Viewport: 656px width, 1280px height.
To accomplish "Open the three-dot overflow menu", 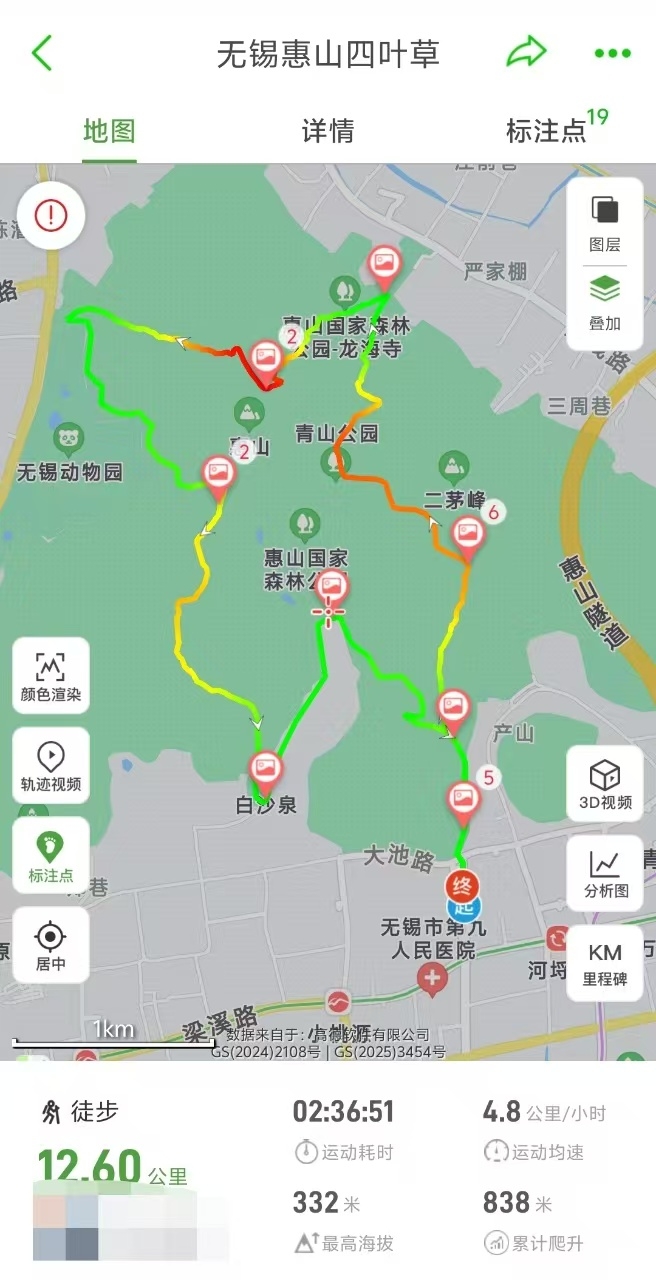I will pyautogui.click(x=612, y=53).
